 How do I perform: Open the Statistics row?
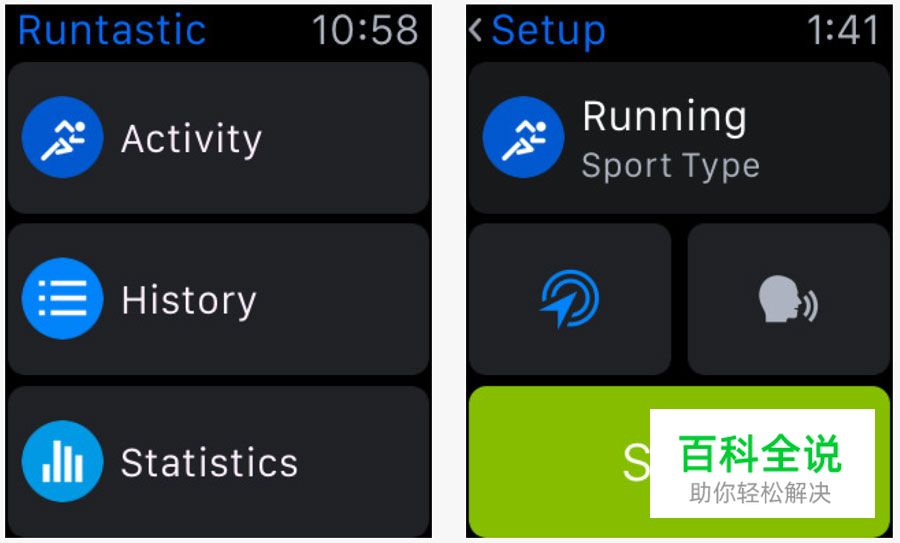coord(218,462)
